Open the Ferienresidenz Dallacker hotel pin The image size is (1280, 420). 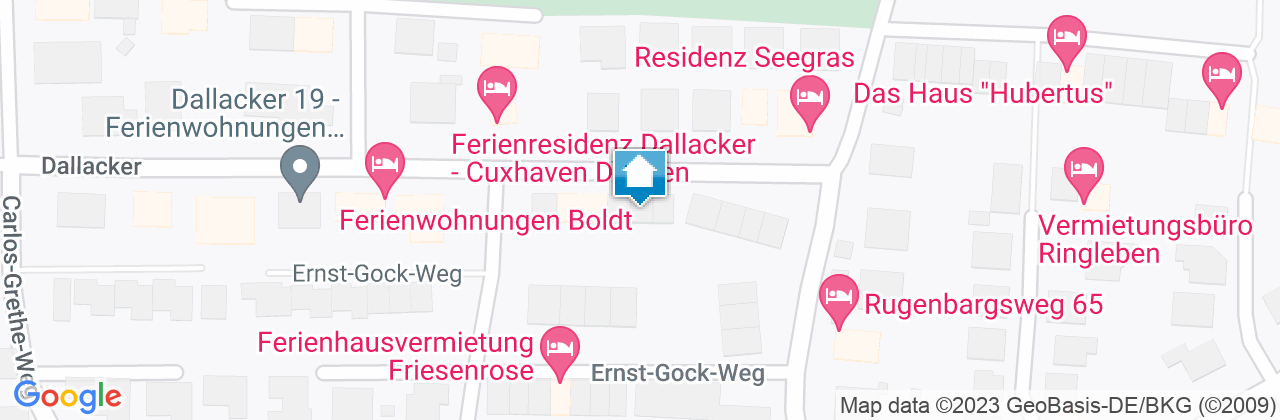click(x=496, y=88)
